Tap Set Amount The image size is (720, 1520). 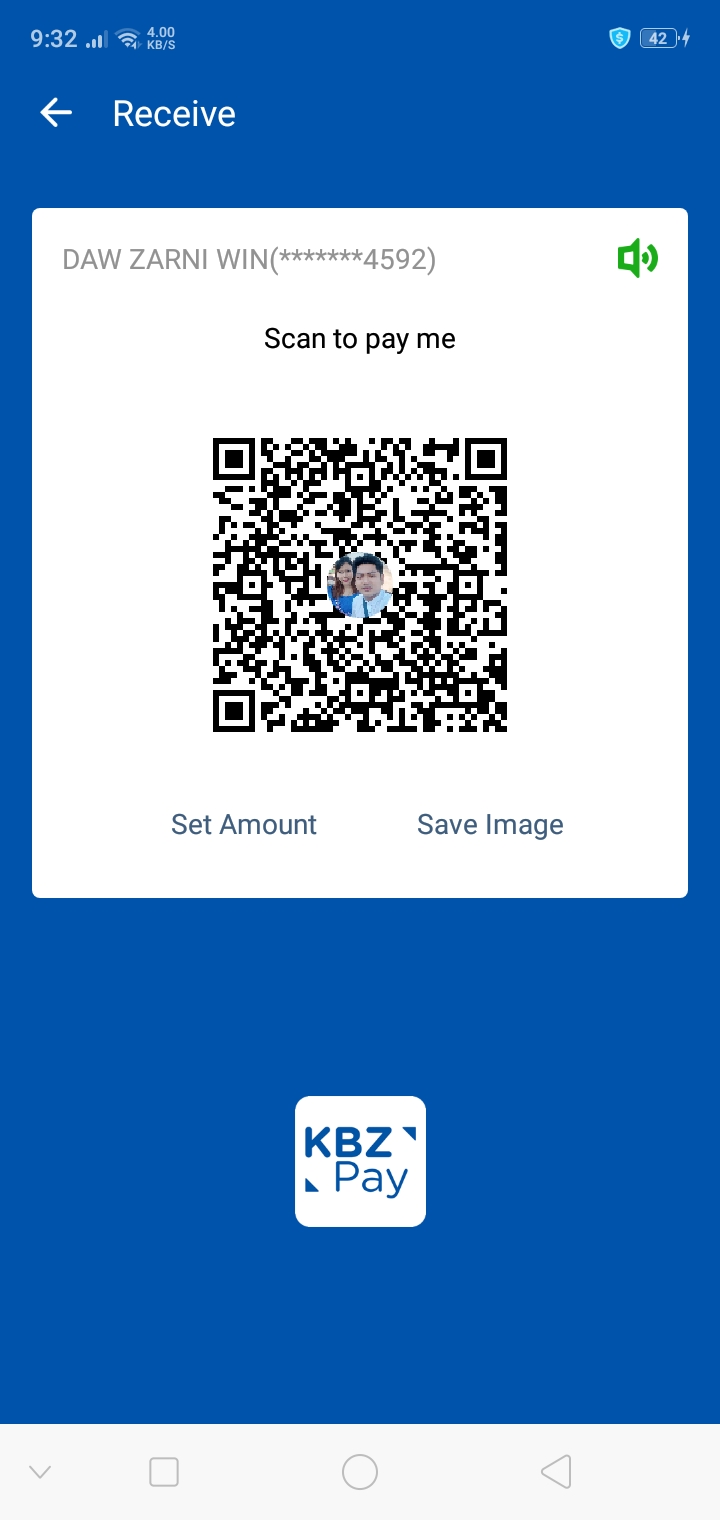(243, 824)
